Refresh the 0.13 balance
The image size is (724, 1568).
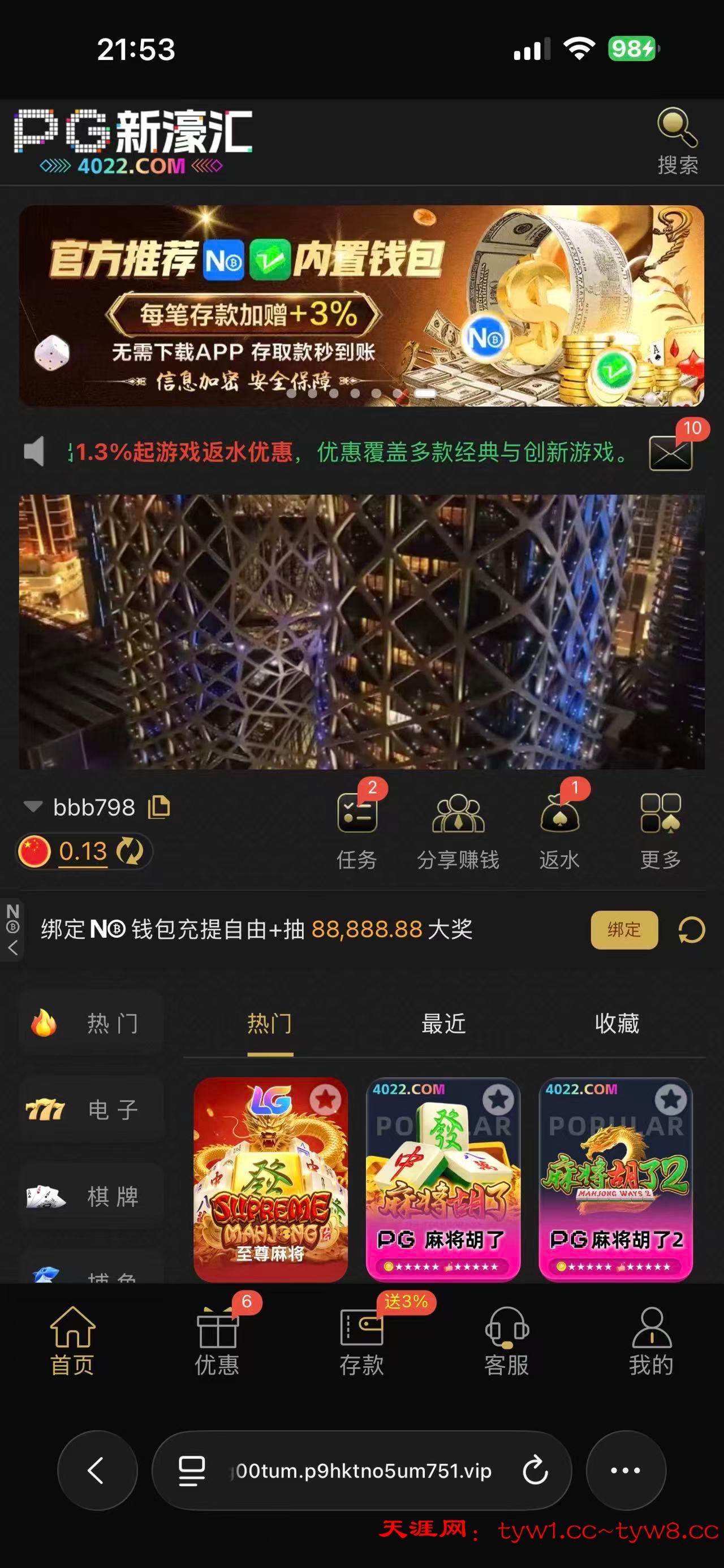tap(130, 851)
